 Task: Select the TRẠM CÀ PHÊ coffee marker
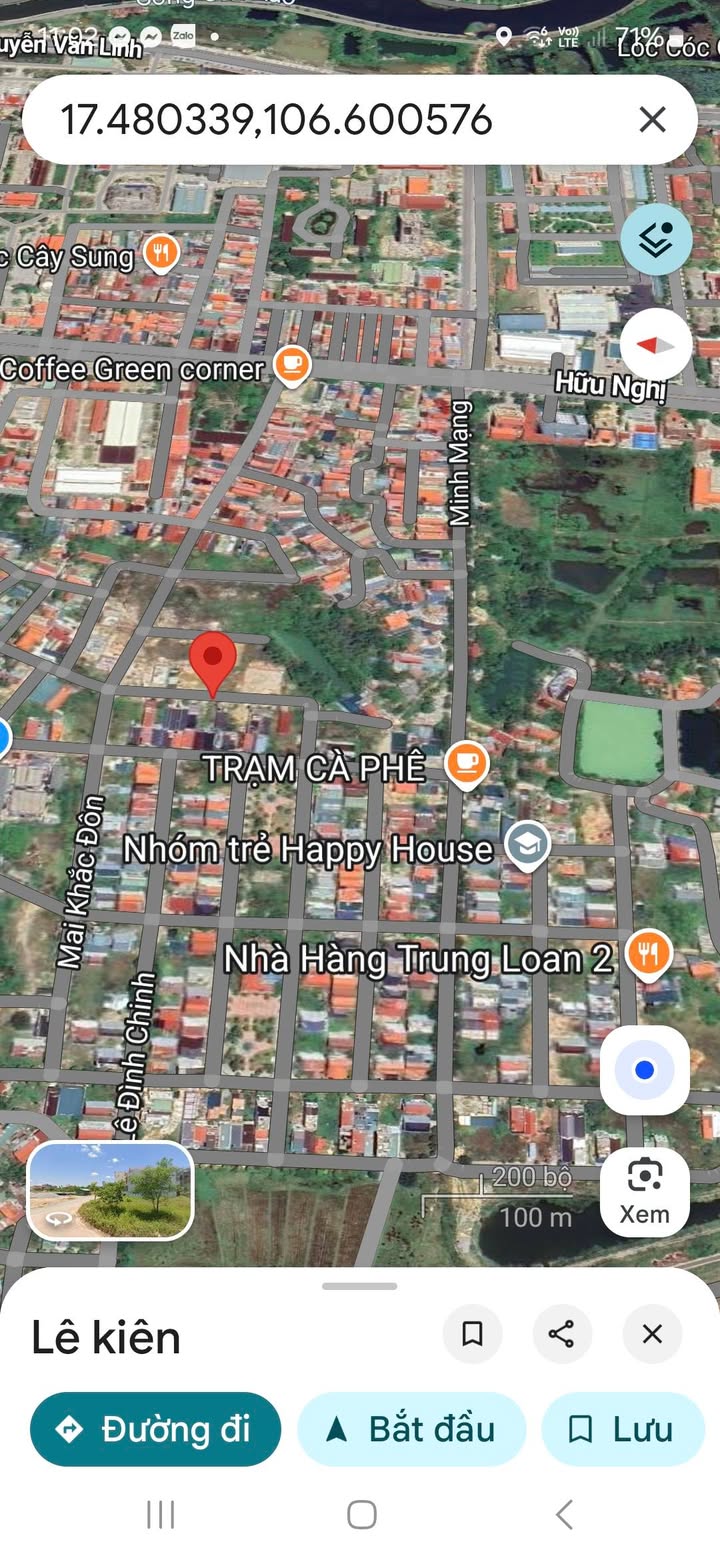(x=466, y=765)
